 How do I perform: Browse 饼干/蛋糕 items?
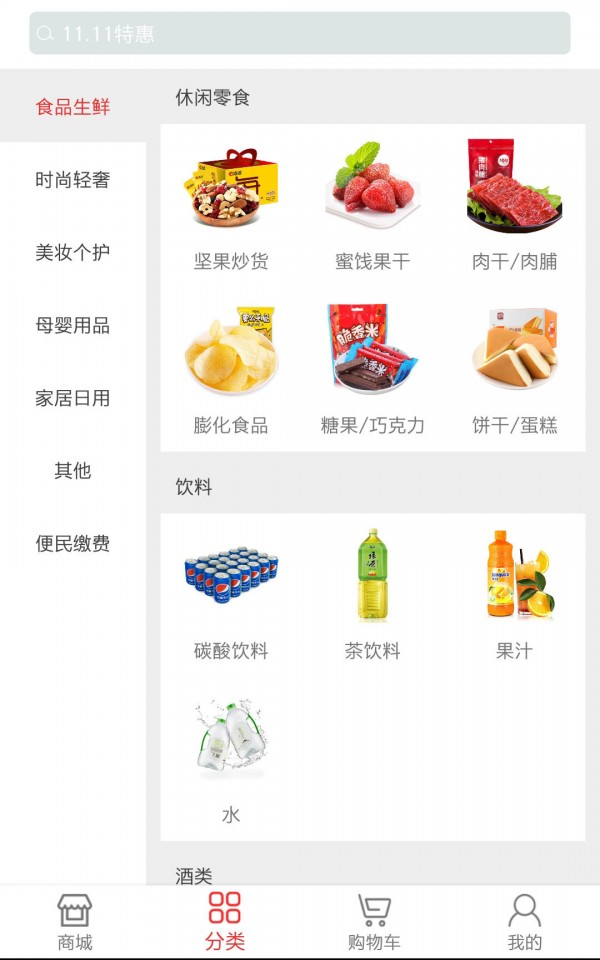514,370
